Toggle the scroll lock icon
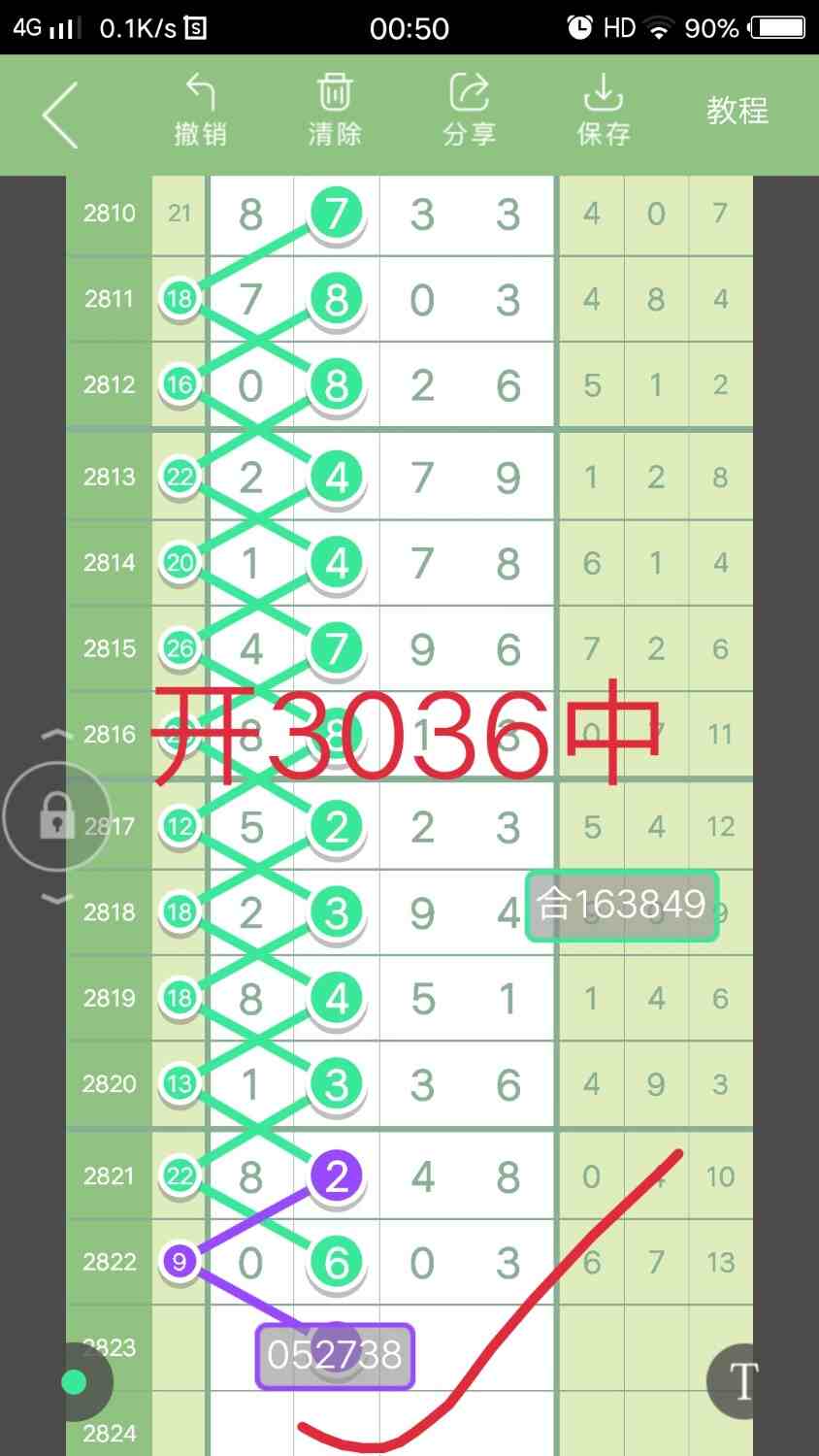 57,816
